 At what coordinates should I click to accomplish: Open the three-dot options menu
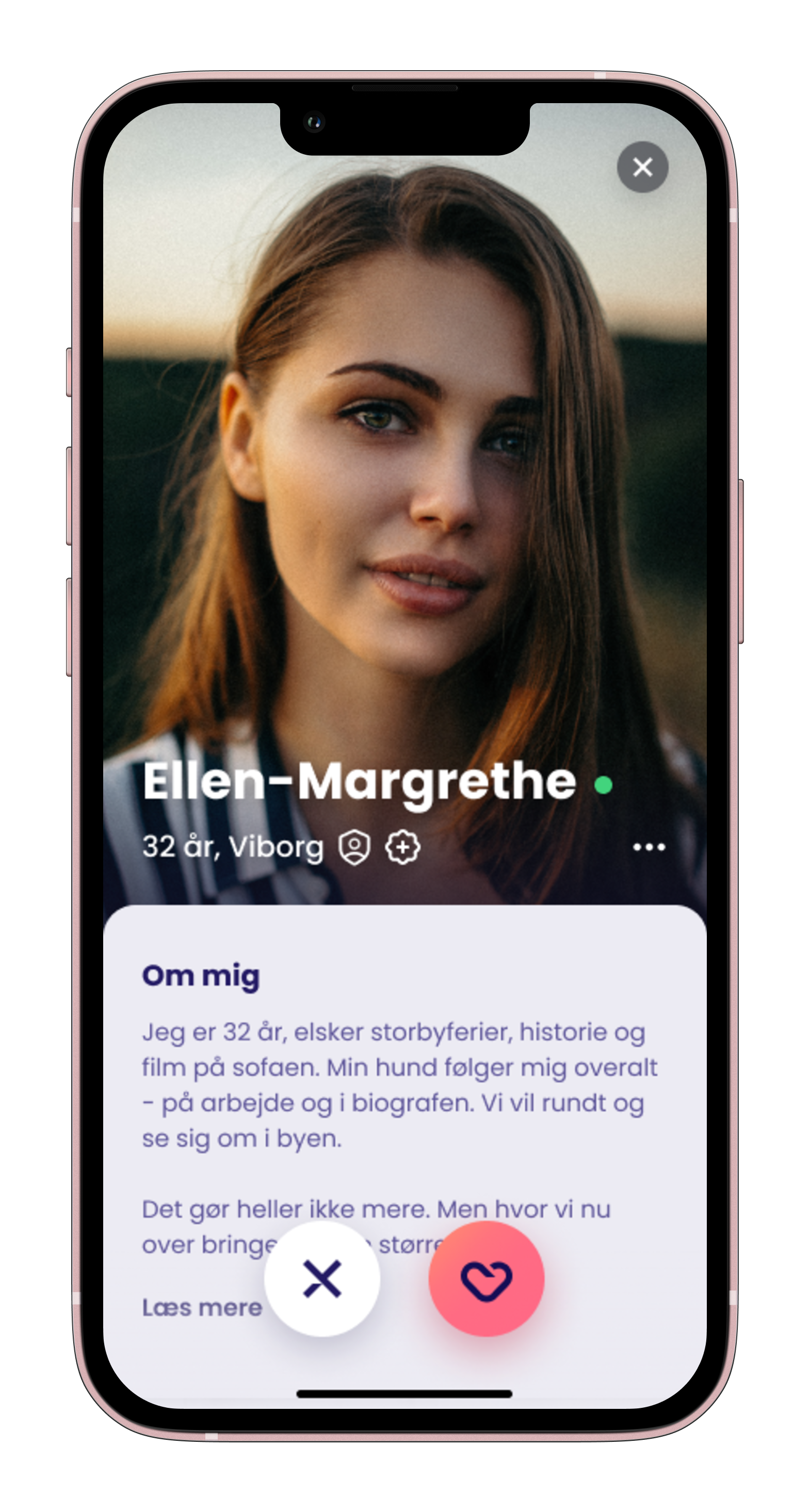point(649,847)
